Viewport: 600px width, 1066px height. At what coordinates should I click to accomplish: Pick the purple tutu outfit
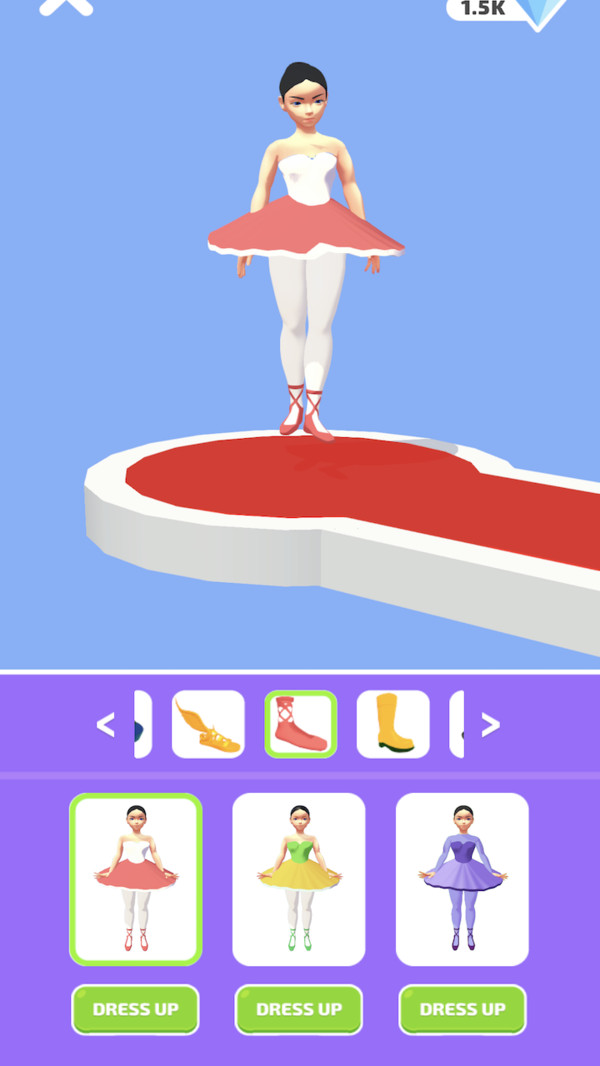pyautogui.click(x=462, y=879)
